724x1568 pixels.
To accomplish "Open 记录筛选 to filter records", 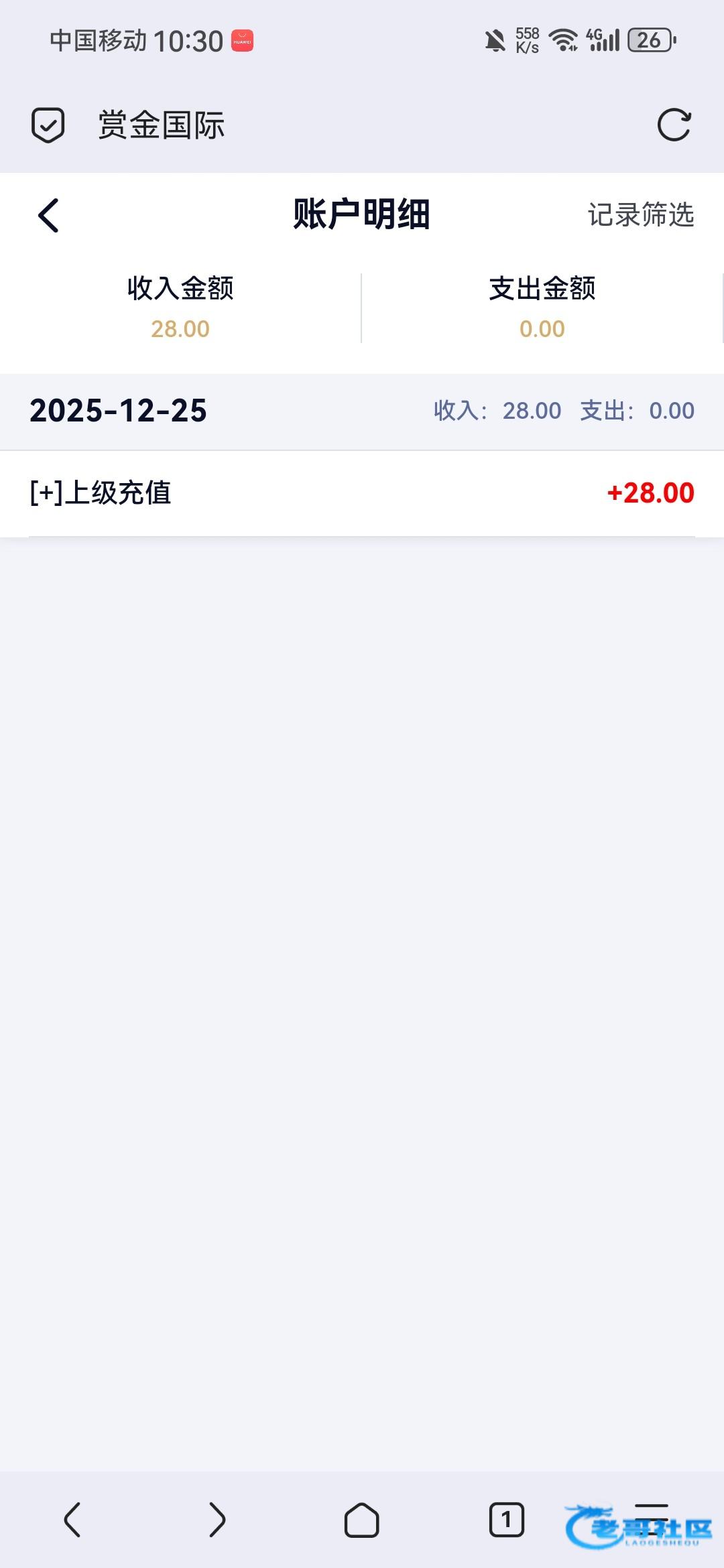I will point(640,215).
